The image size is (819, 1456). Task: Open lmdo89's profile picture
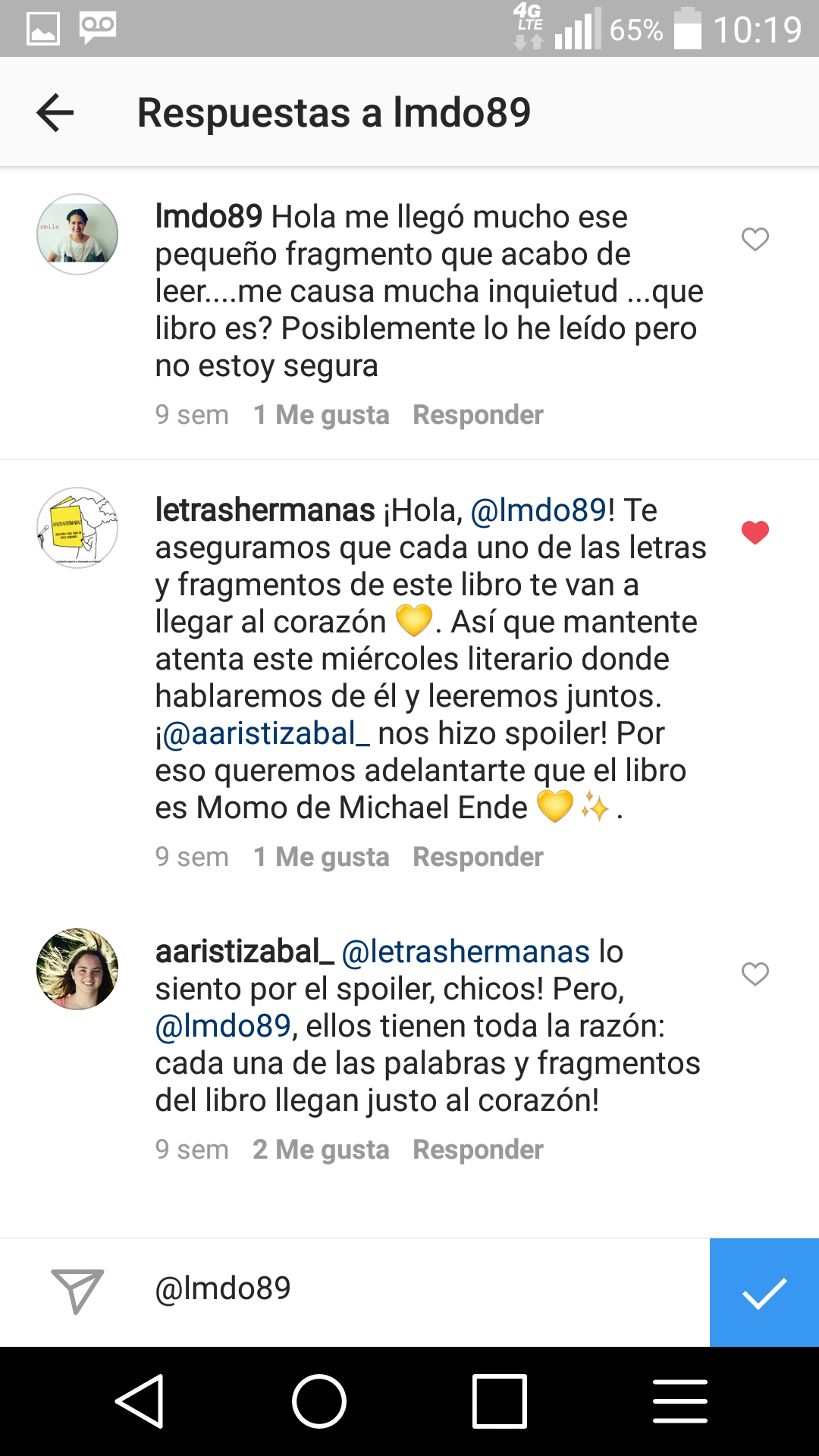tap(77, 234)
